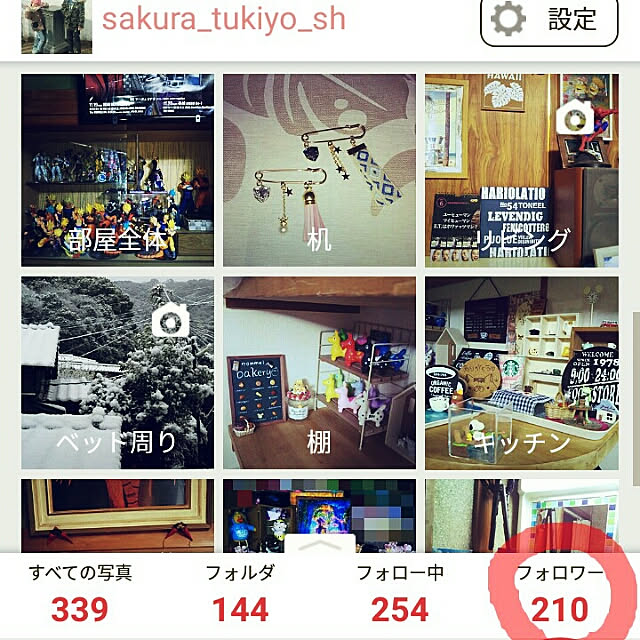Open the 棚 photo folder

click(319, 372)
